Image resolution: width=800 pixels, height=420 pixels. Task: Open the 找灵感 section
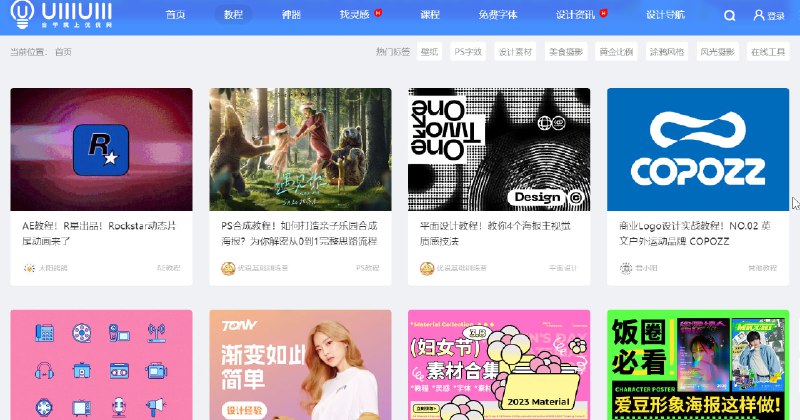[x=354, y=15]
